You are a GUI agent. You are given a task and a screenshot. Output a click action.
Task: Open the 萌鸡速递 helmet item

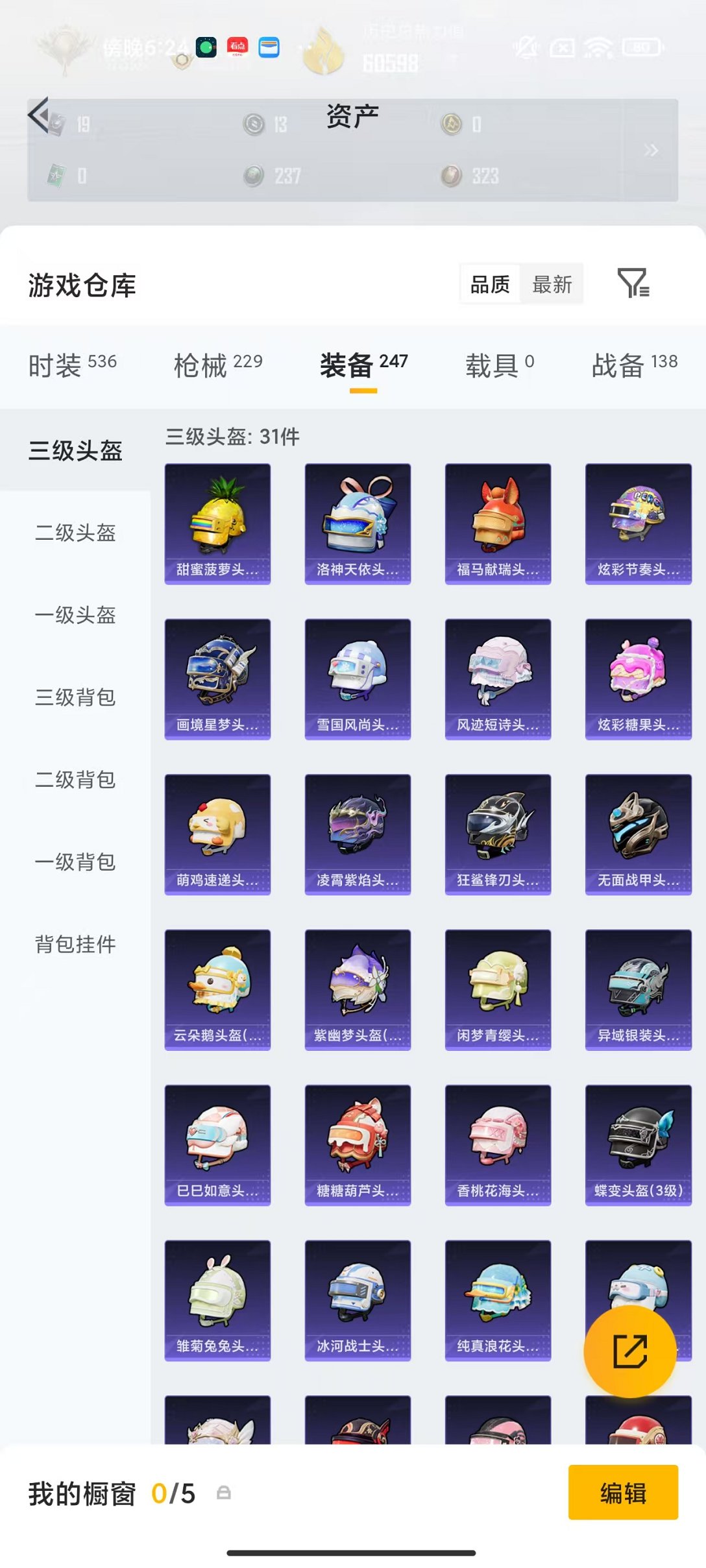(217, 834)
